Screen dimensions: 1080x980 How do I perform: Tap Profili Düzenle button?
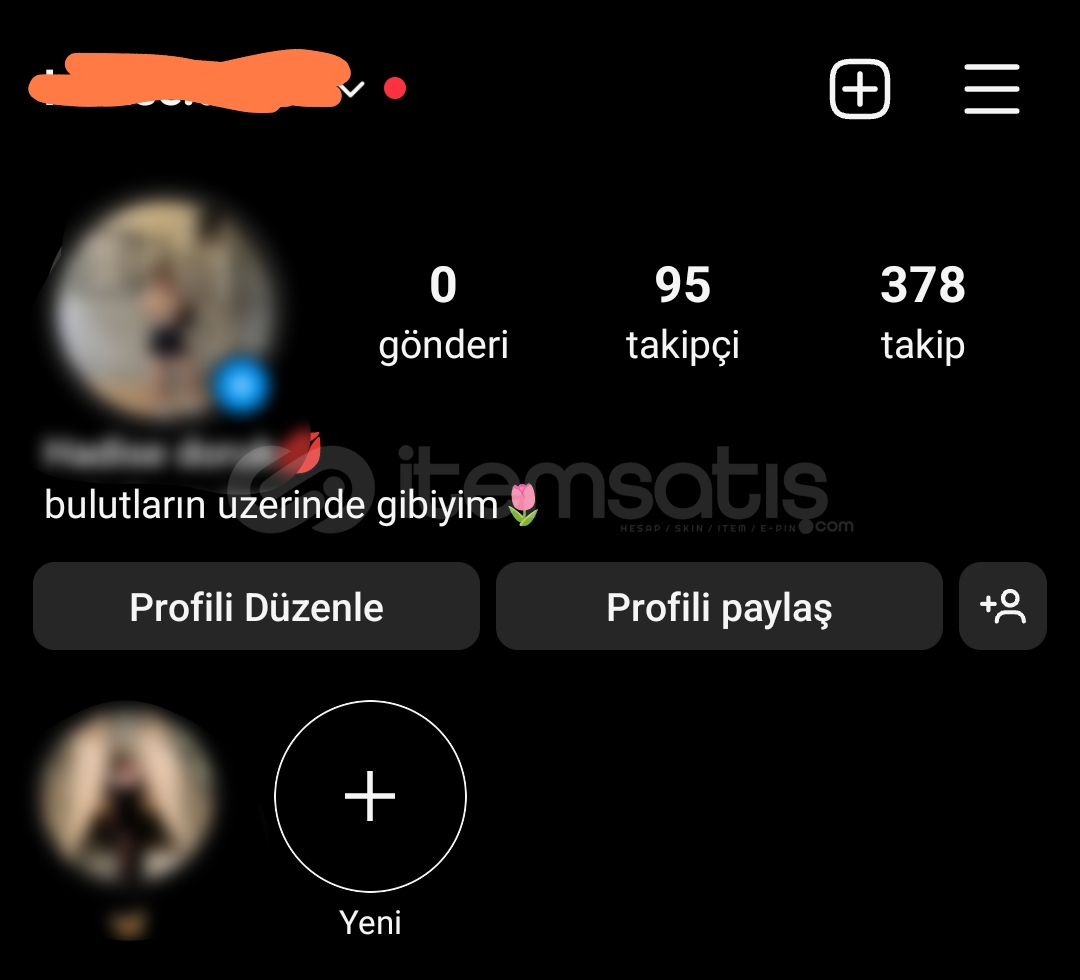(256, 607)
